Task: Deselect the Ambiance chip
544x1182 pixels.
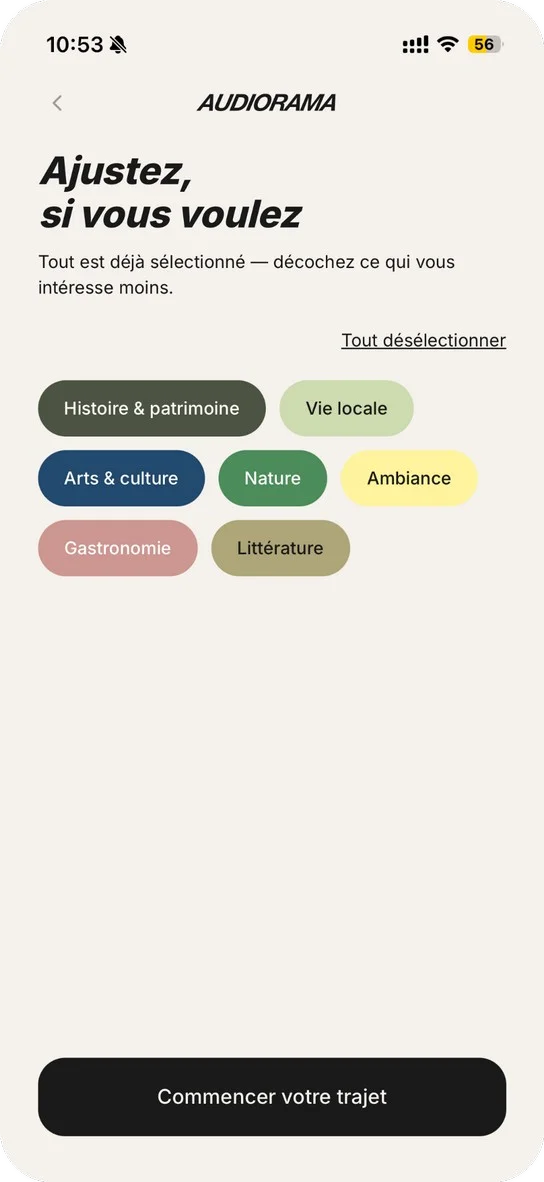Action: point(409,478)
